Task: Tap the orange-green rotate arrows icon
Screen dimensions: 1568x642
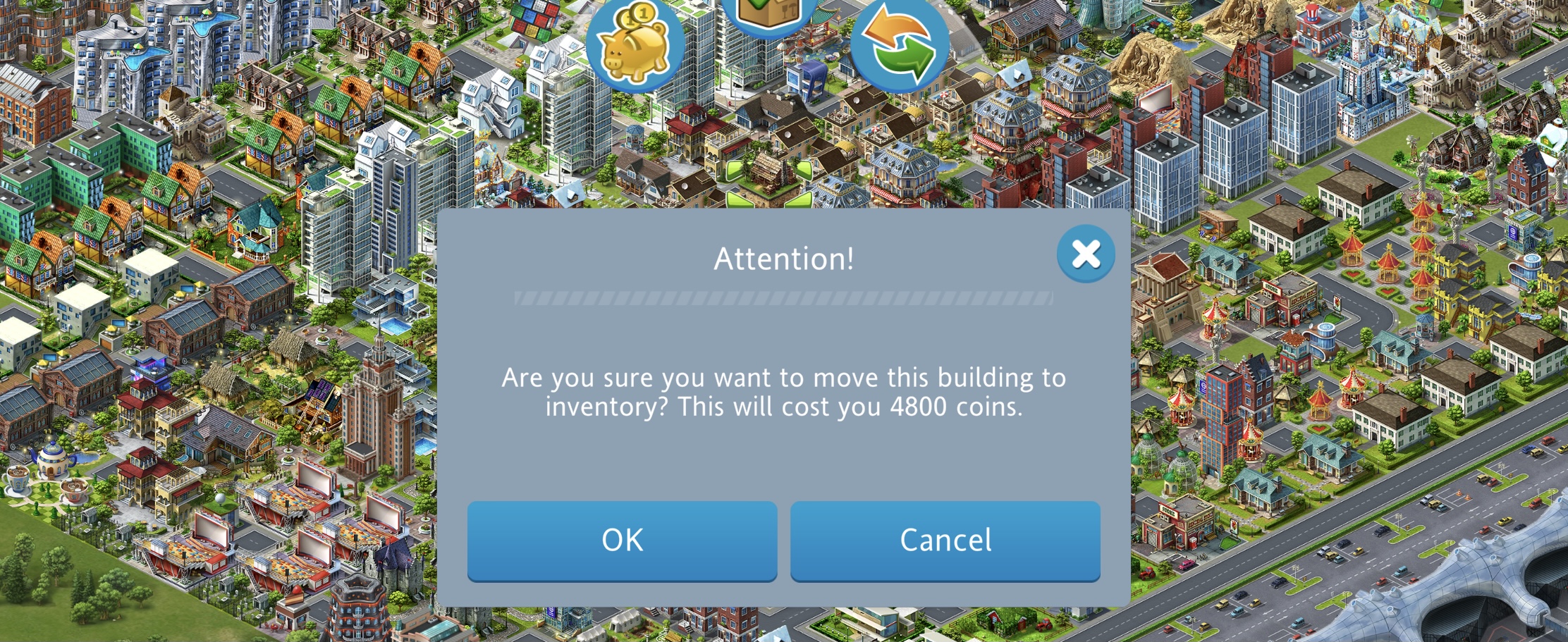Action: [899, 46]
